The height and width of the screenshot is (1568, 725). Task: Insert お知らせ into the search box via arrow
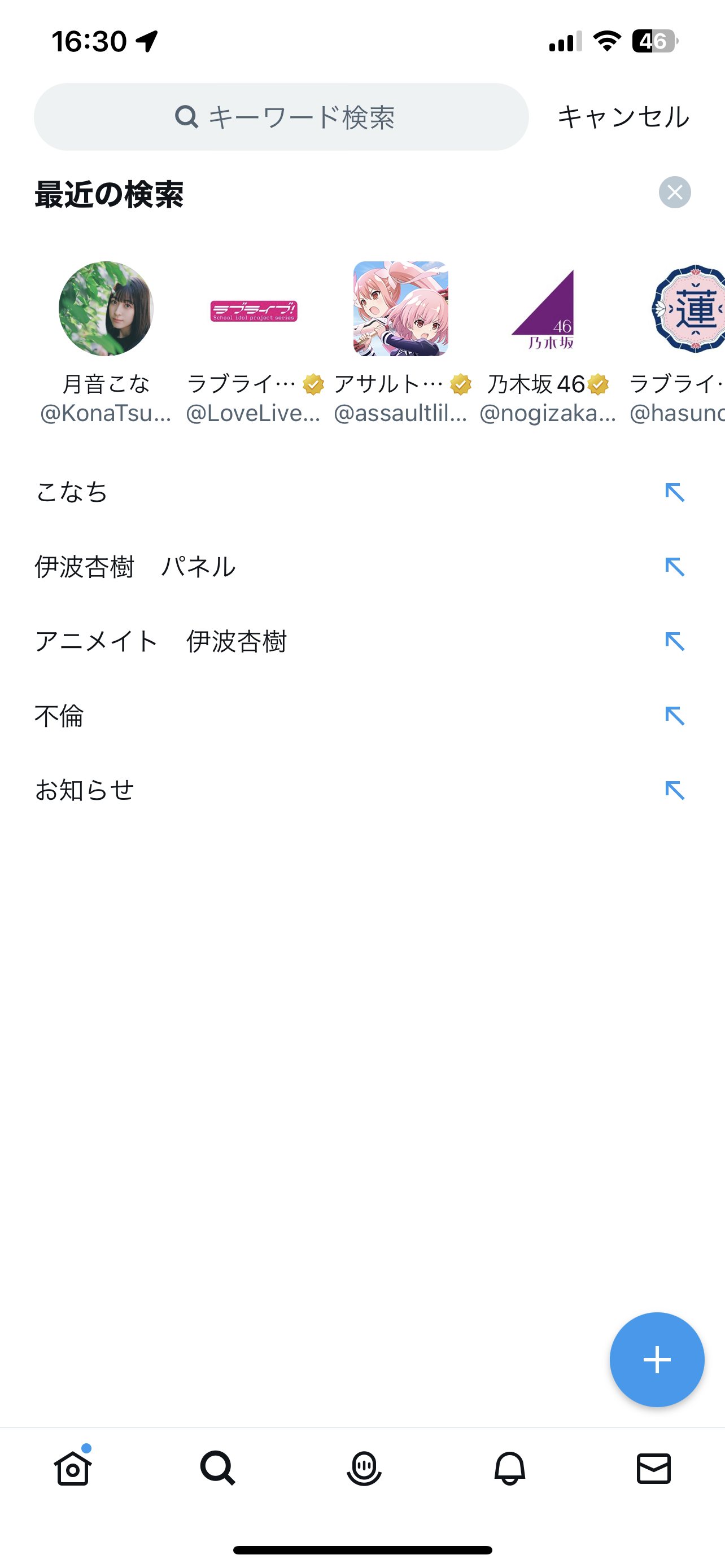675,791
